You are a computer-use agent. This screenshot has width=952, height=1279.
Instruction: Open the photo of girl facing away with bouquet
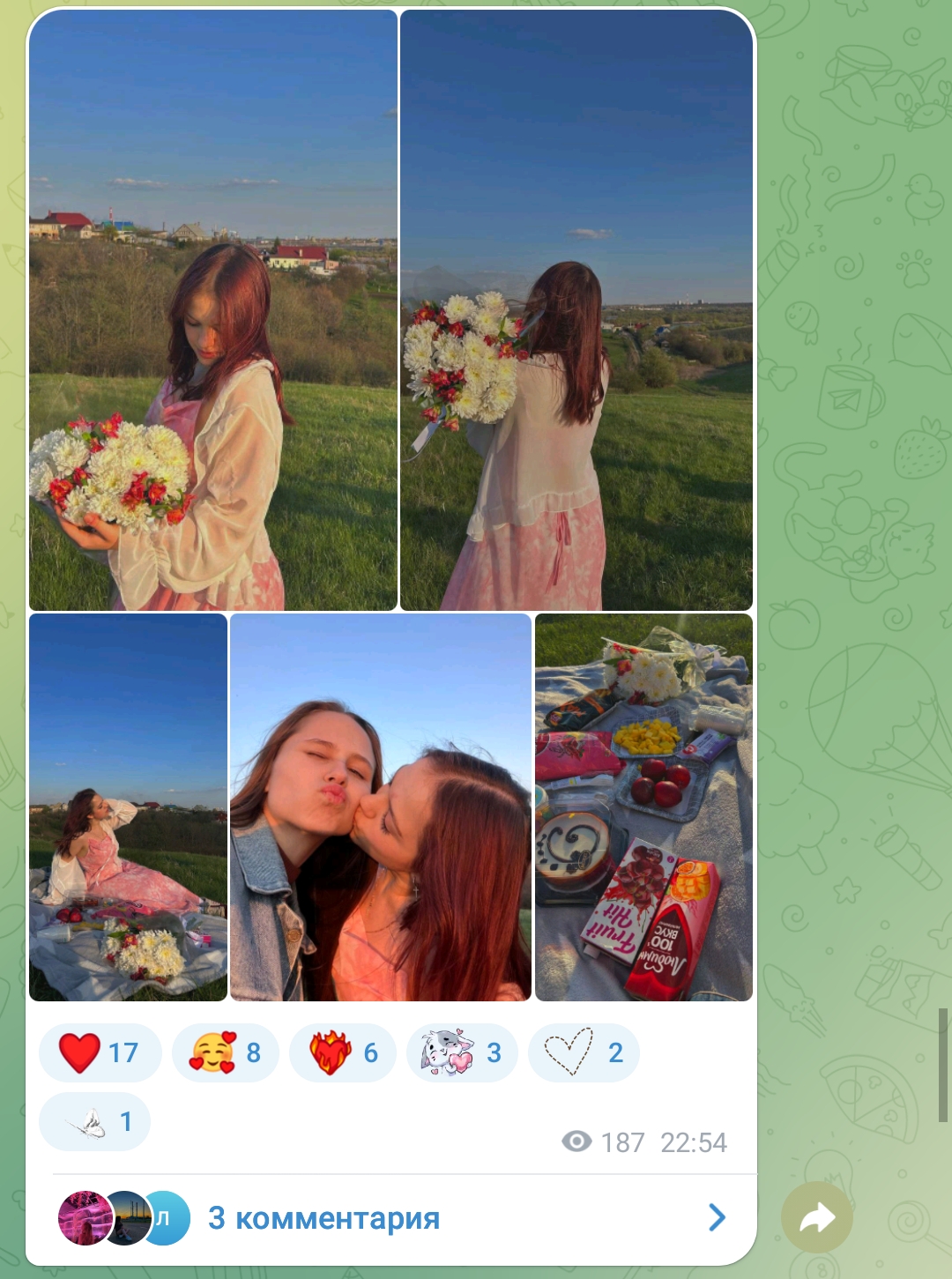point(576,310)
